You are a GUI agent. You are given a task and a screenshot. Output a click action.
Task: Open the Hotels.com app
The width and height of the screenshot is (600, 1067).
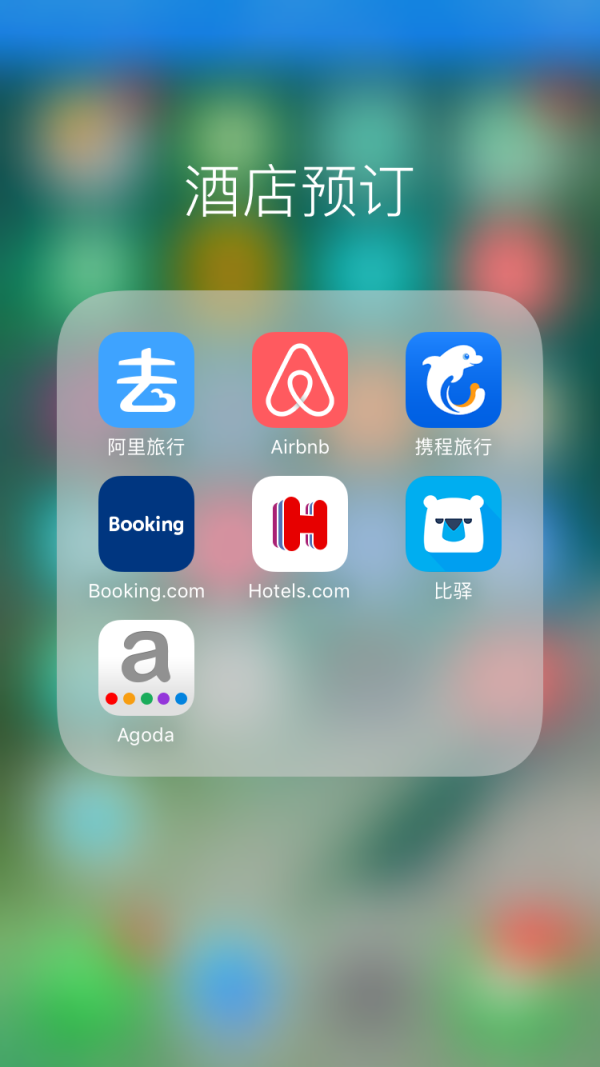click(x=299, y=524)
